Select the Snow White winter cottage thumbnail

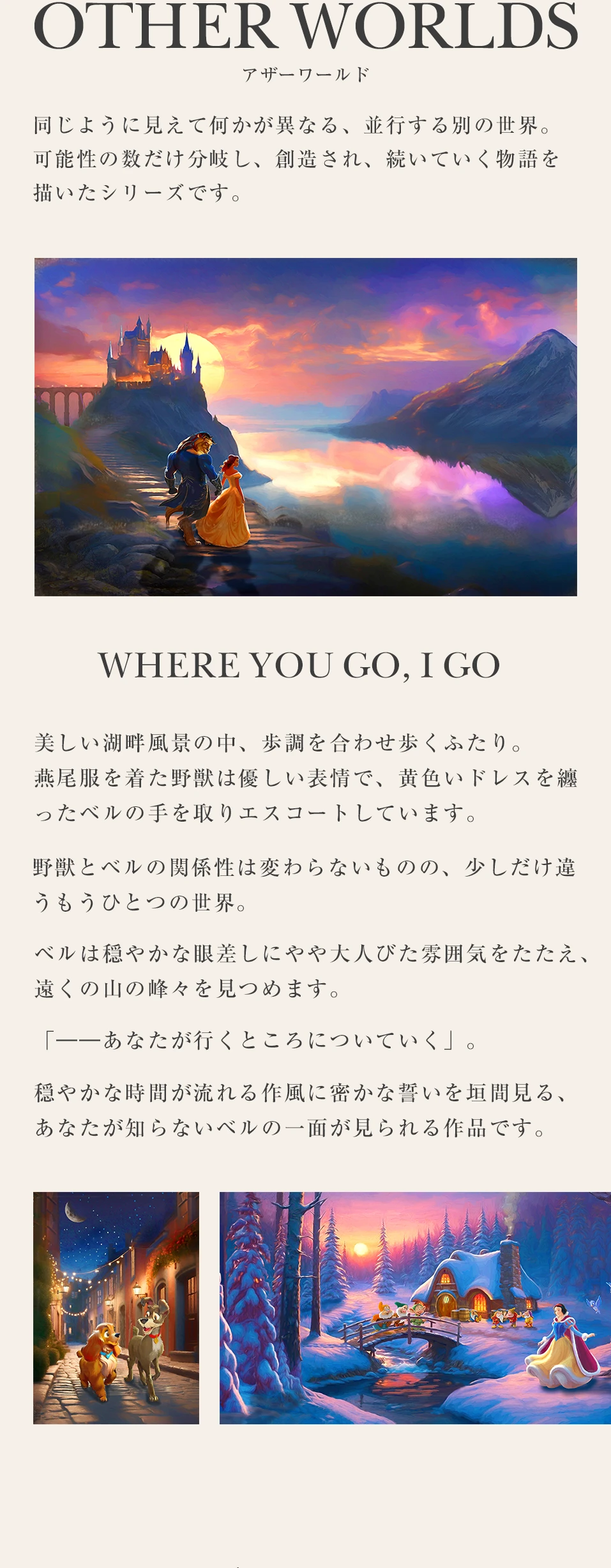415,1308
